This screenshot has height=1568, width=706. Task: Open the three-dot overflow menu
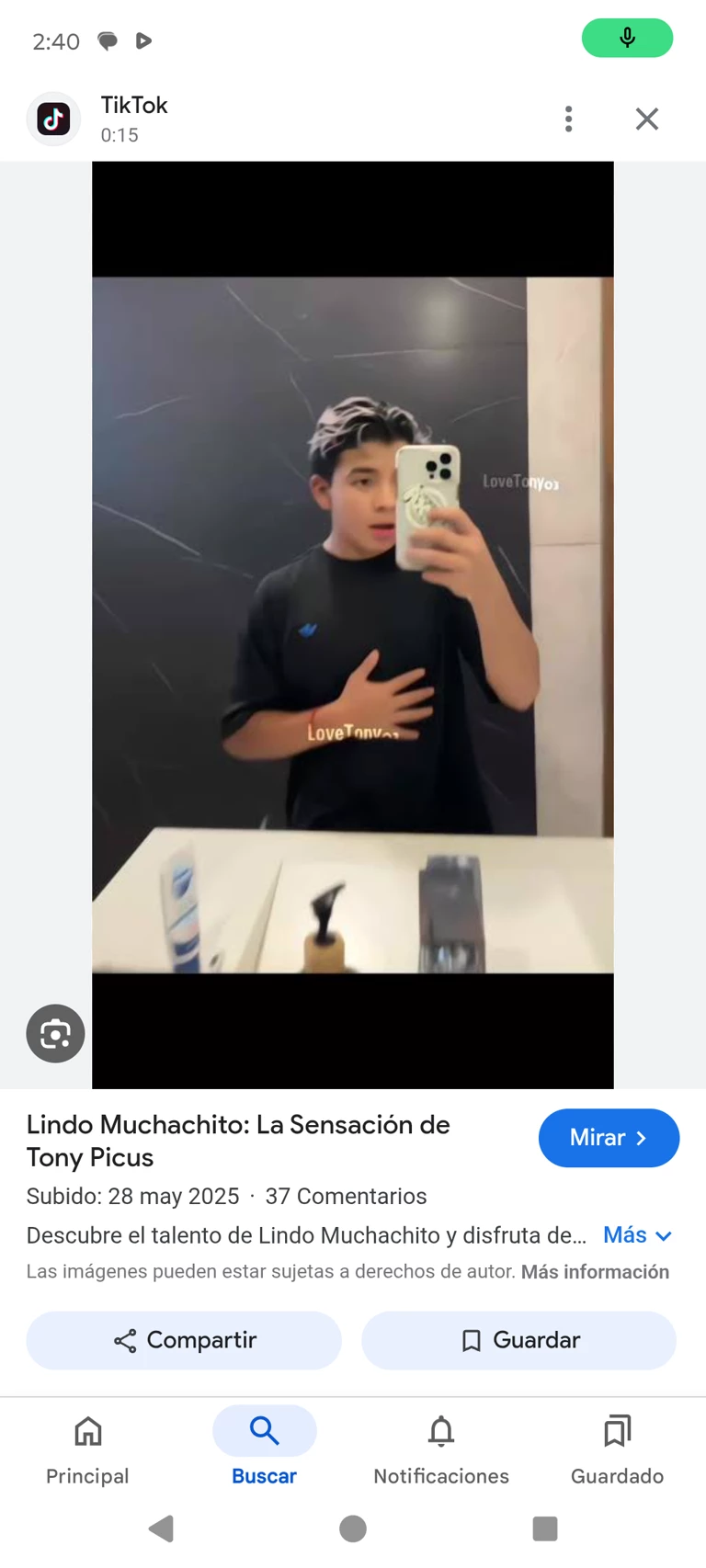coord(569,119)
